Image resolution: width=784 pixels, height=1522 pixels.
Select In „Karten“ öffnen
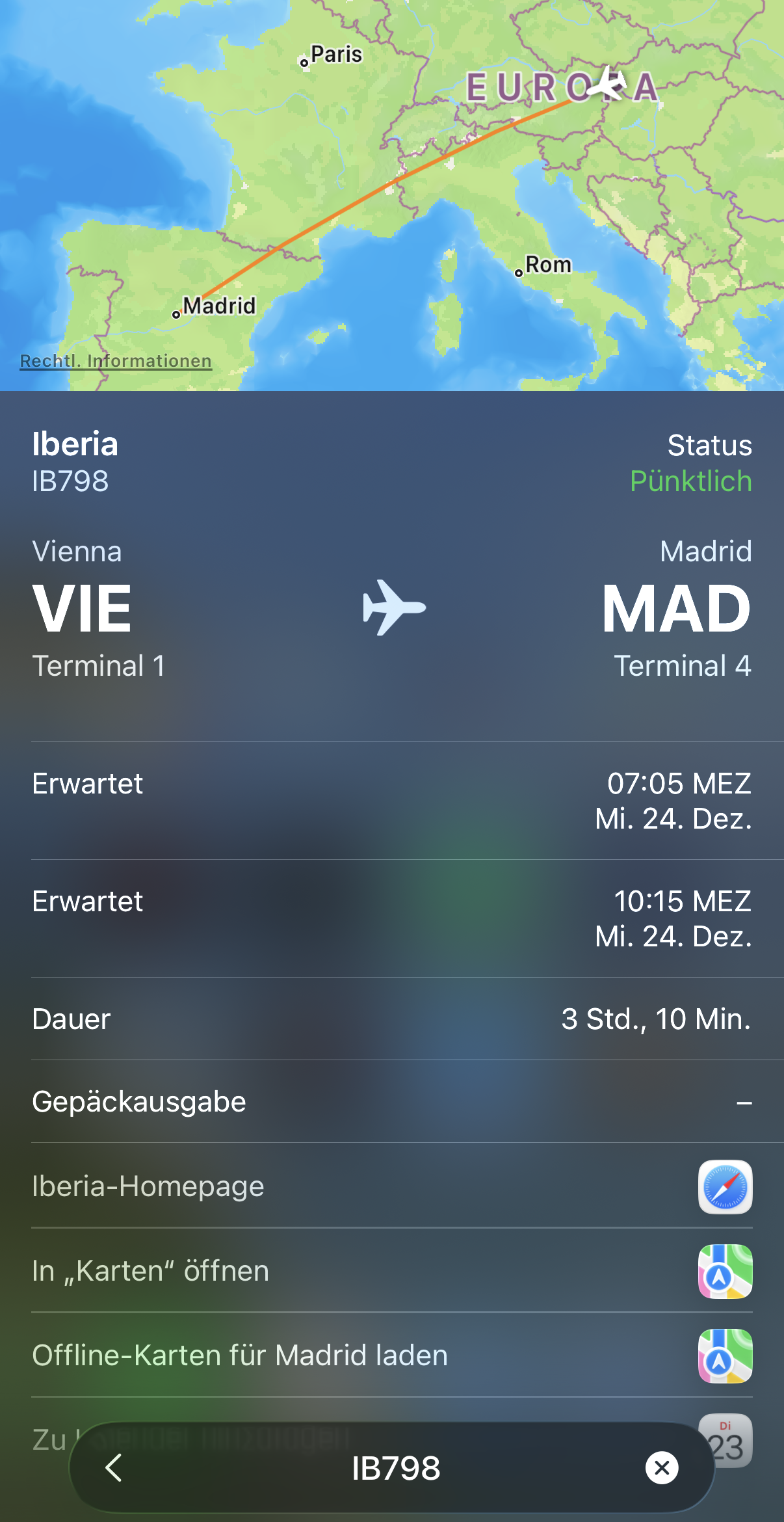coord(150,1271)
